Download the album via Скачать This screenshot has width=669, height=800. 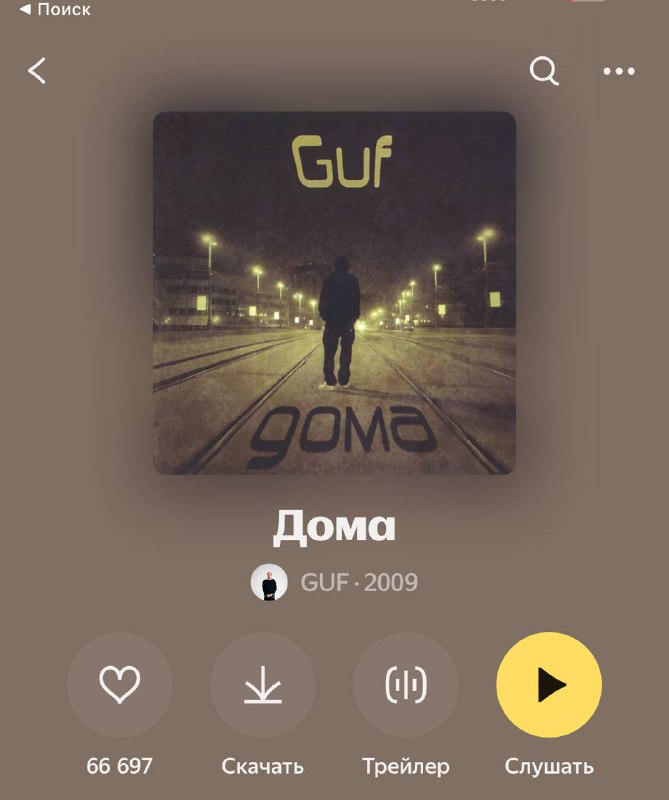[x=262, y=685]
